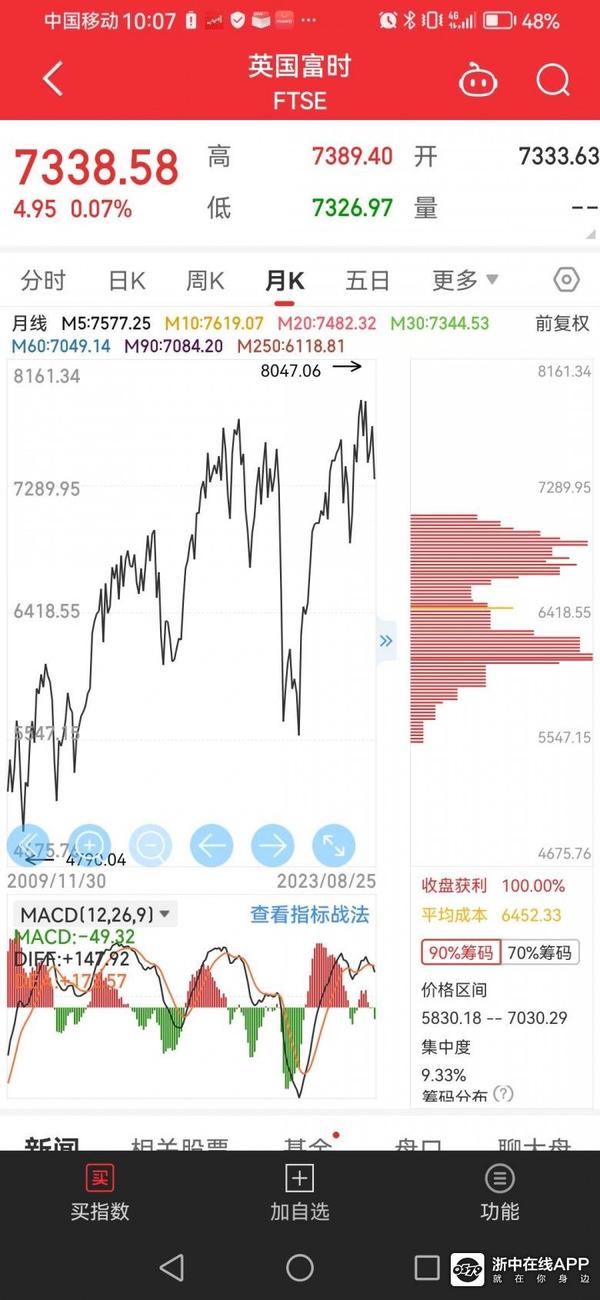Switch to the 分时 chart tab
This screenshot has width=600, height=1300.
point(43,280)
